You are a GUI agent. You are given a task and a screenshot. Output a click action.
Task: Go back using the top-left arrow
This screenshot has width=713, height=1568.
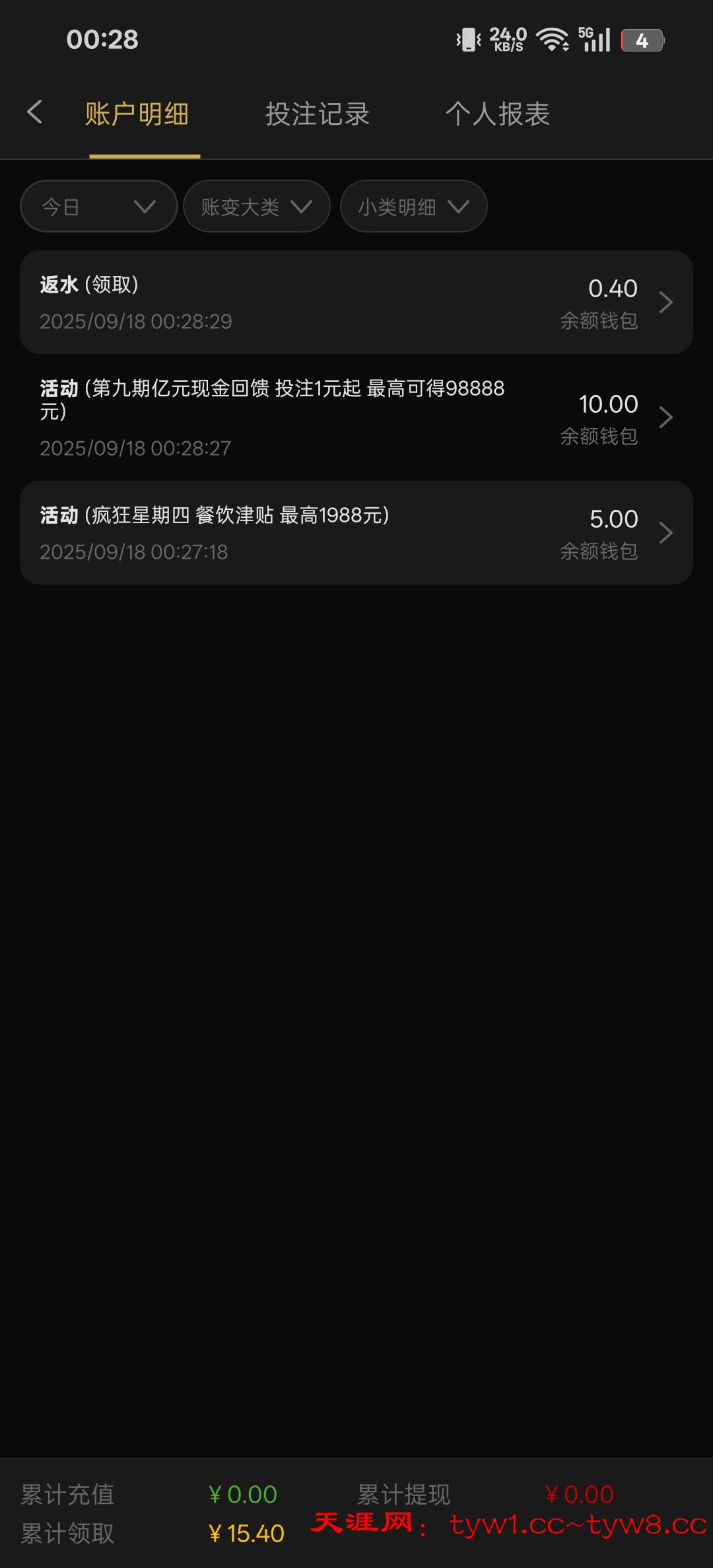click(x=35, y=112)
